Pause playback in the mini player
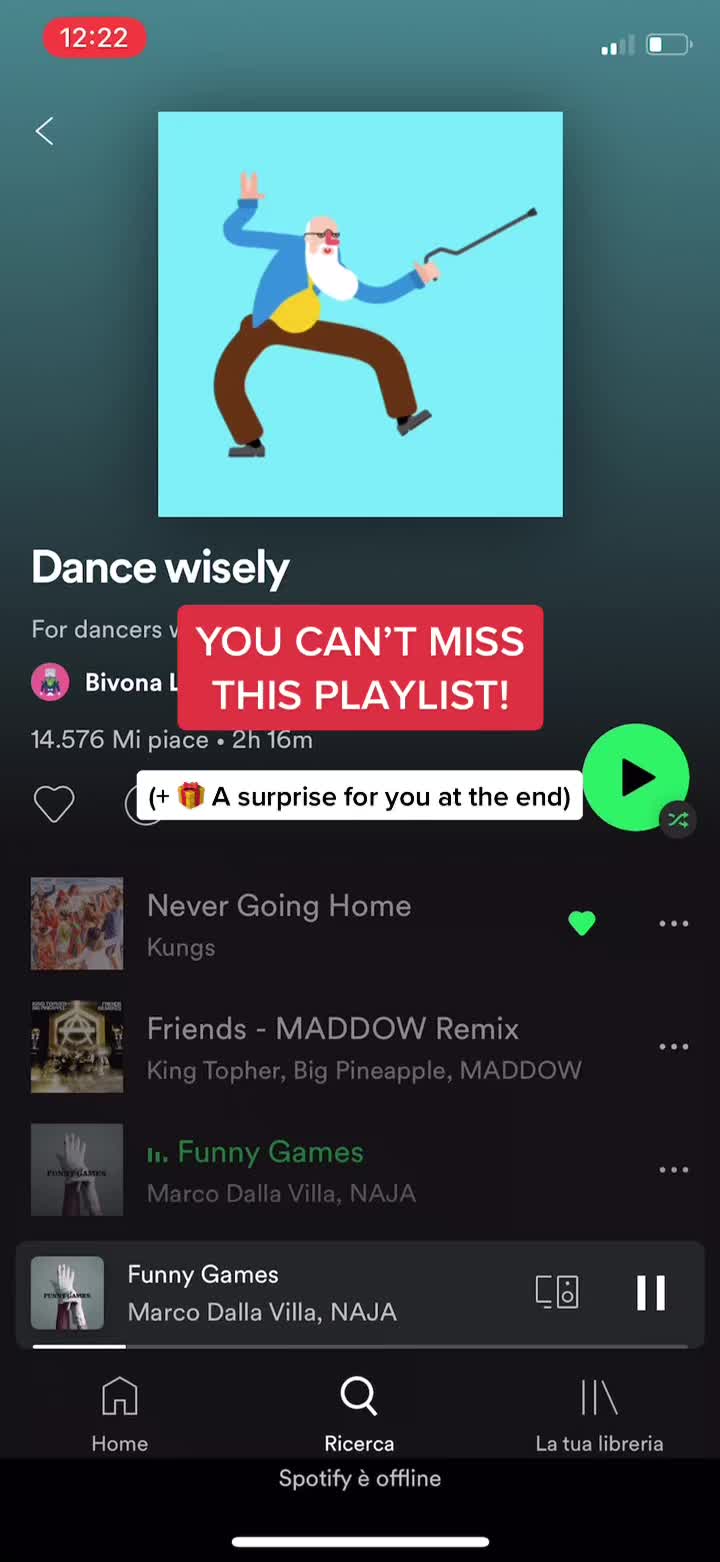 tap(651, 1292)
